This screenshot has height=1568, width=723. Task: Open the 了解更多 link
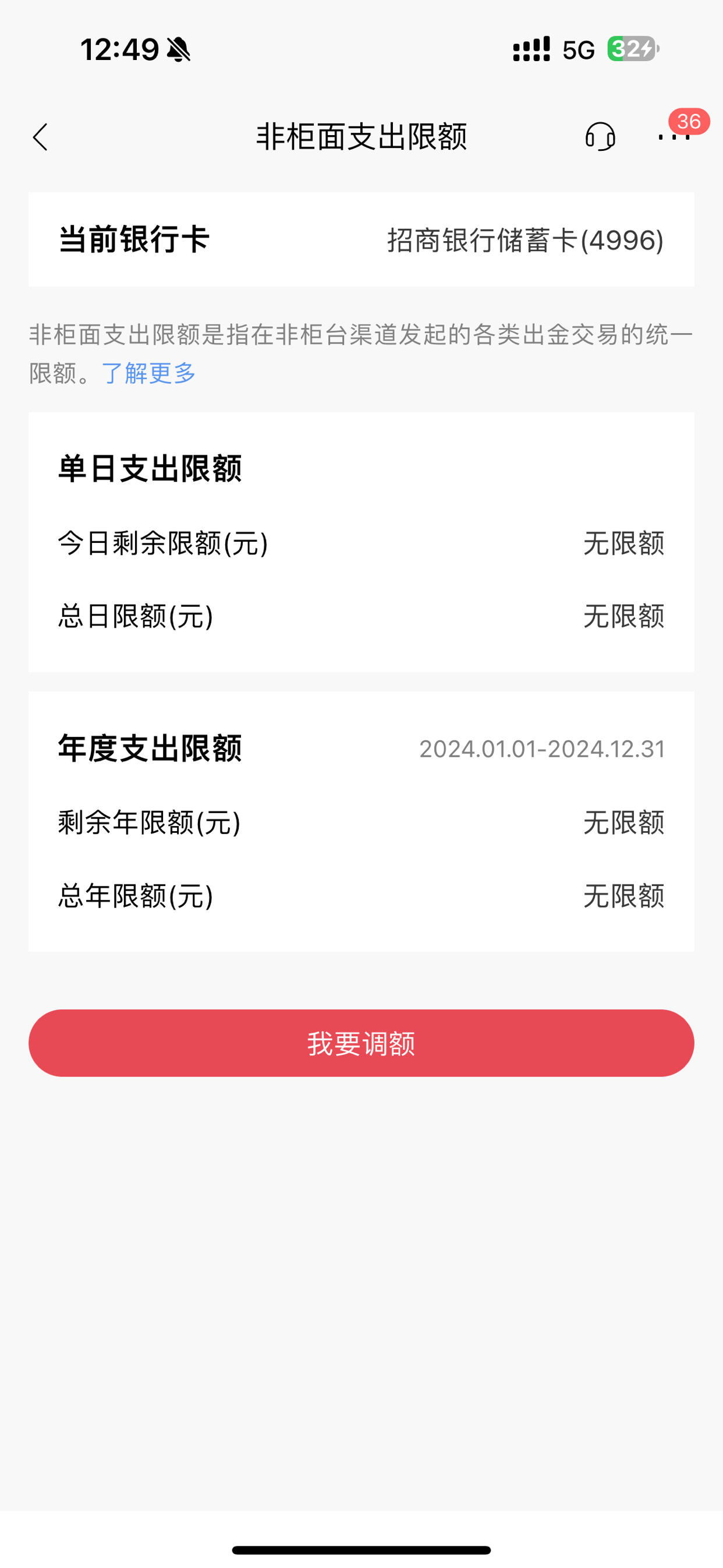pyautogui.click(x=148, y=373)
